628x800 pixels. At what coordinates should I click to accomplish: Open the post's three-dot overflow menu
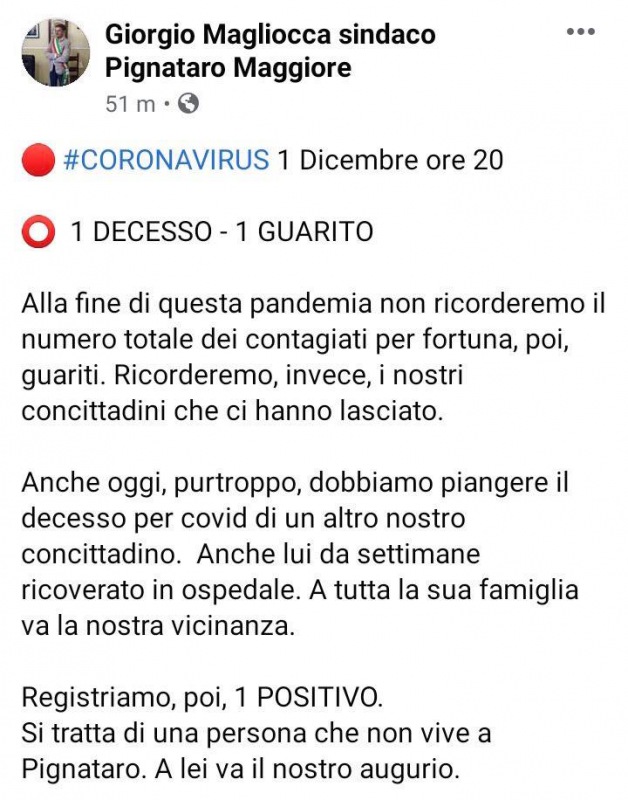tap(581, 33)
